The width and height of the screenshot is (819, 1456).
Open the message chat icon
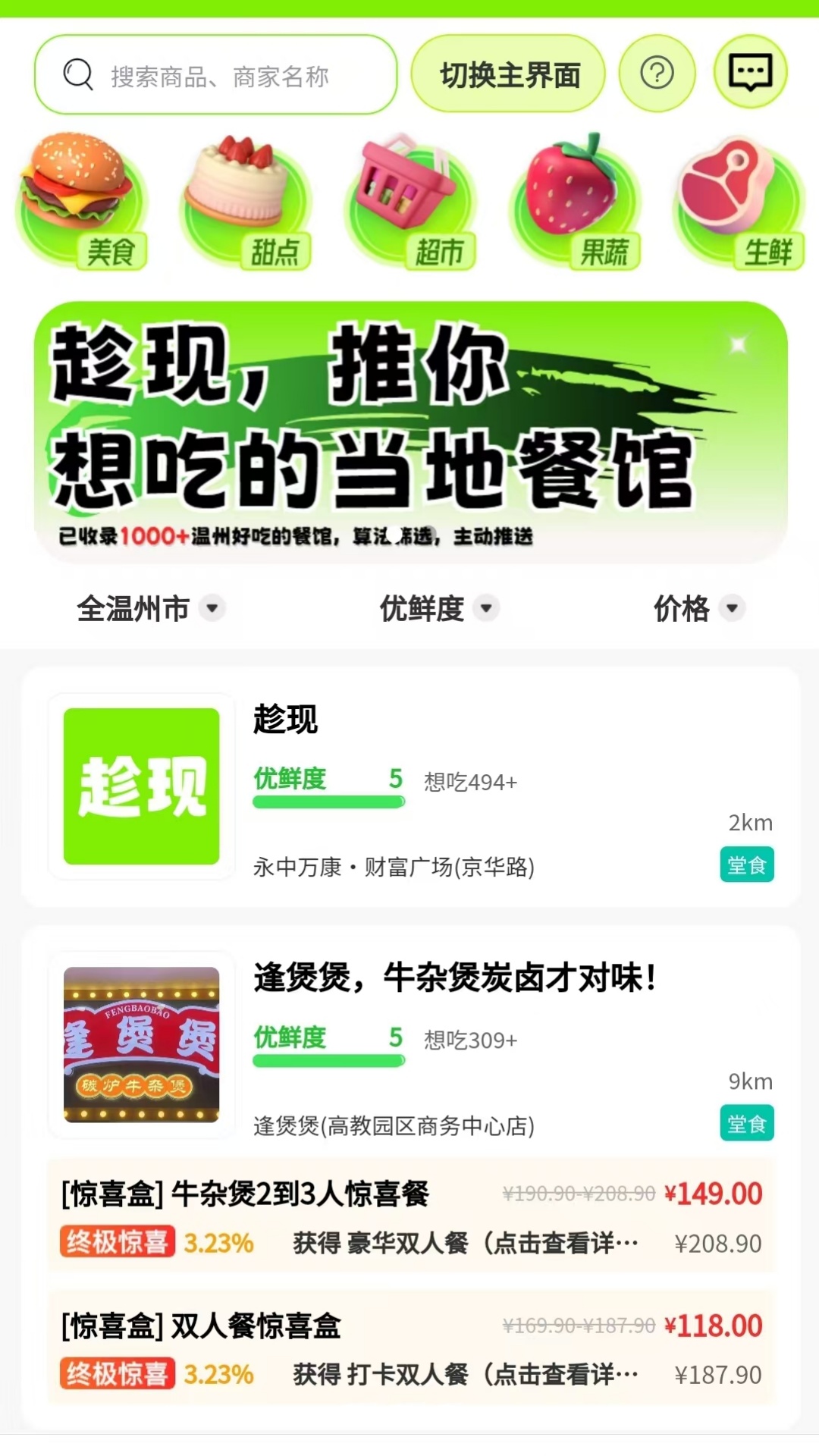click(750, 72)
